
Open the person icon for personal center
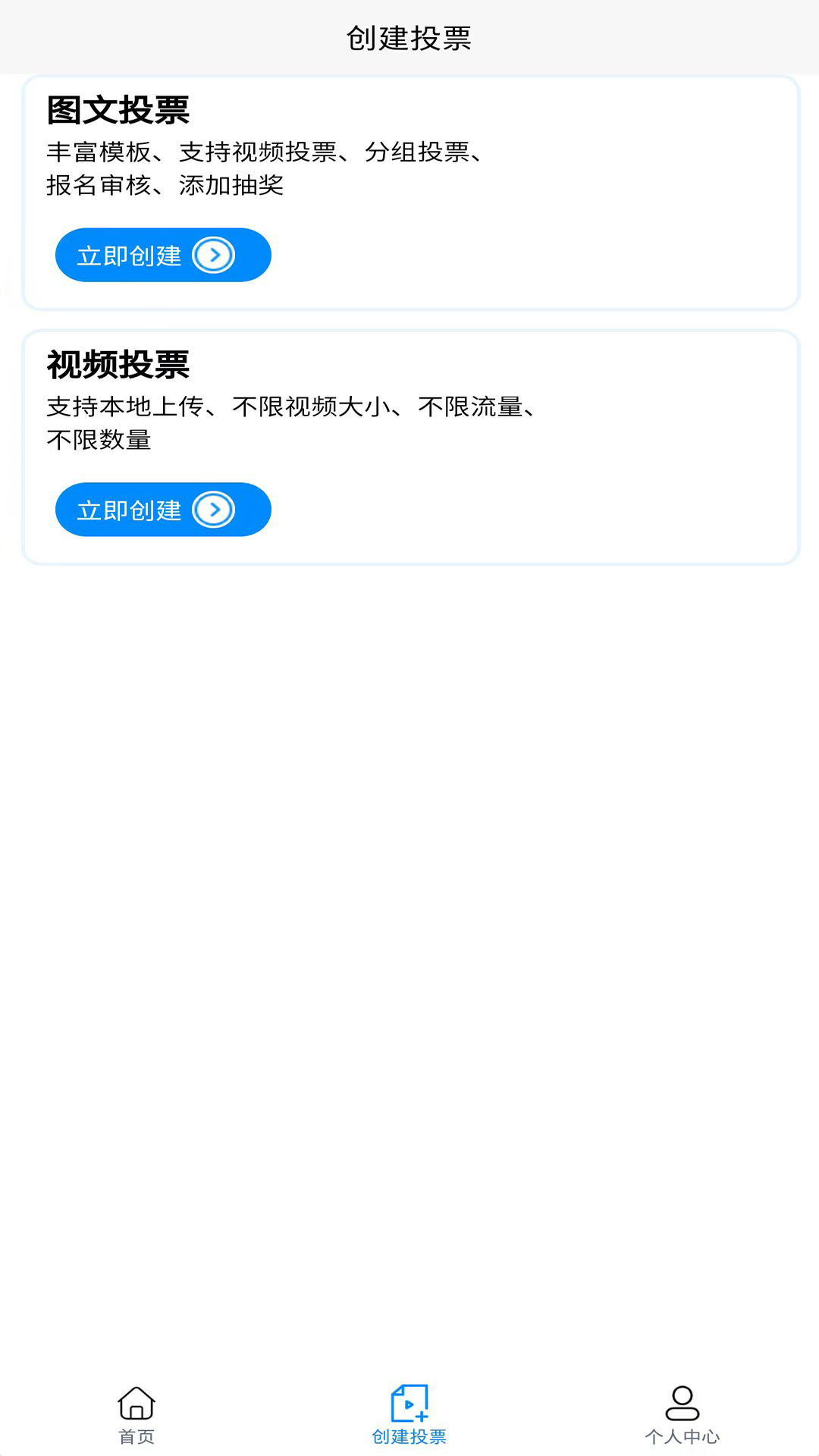(x=681, y=1403)
